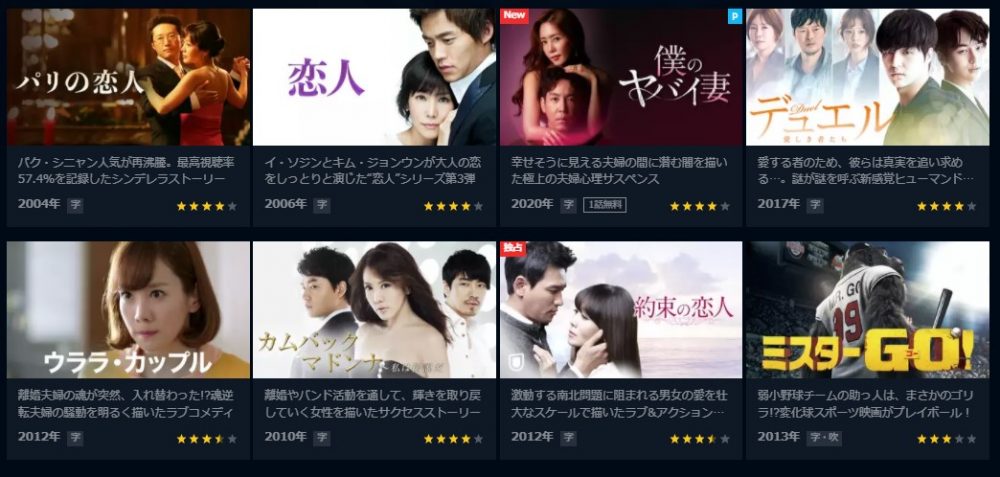Screen dimensions: 1000x477
Task: Open the パリの恋人 drama card
Action: [128, 78]
